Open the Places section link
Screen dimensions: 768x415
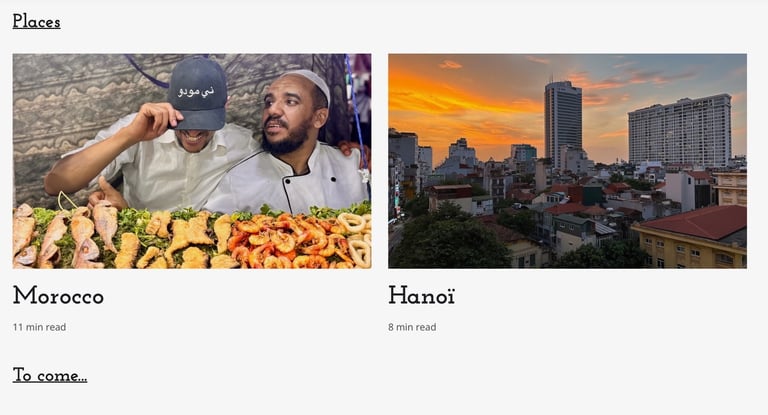tap(36, 22)
